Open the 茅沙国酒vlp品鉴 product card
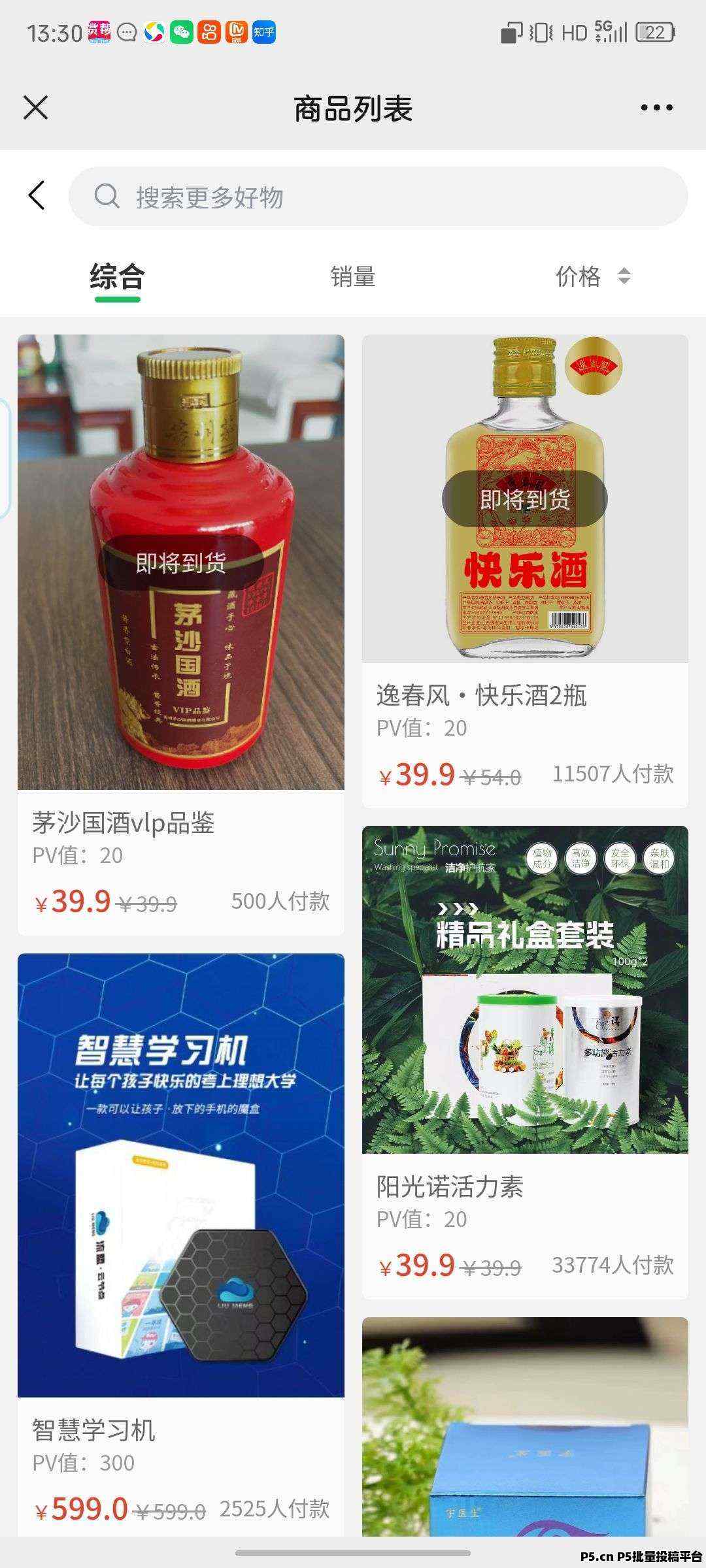 coord(181,634)
